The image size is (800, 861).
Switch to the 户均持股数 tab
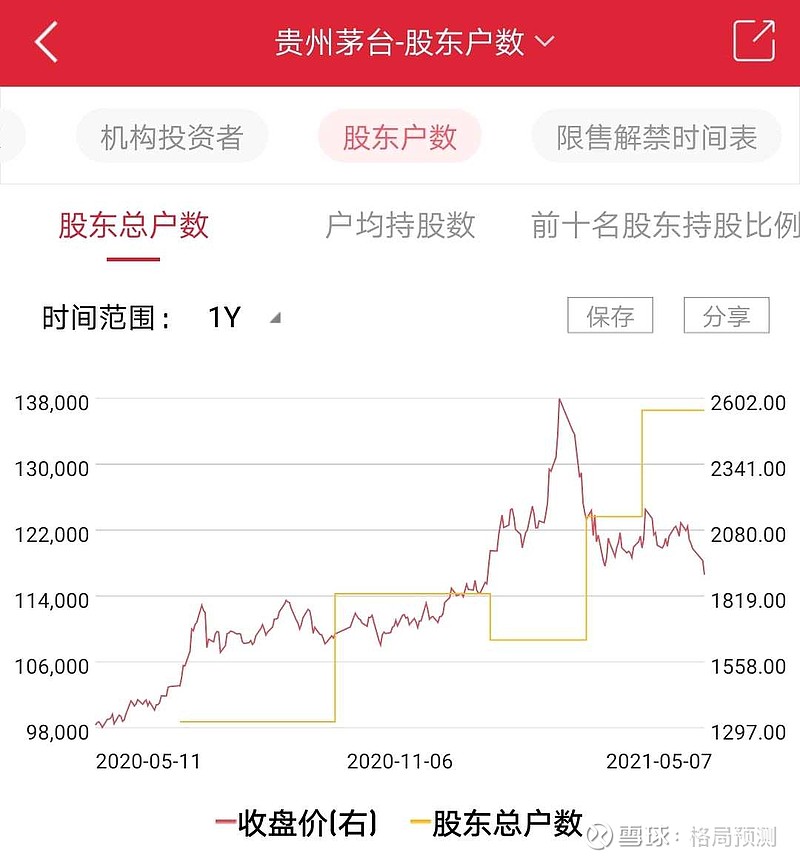click(x=400, y=226)
